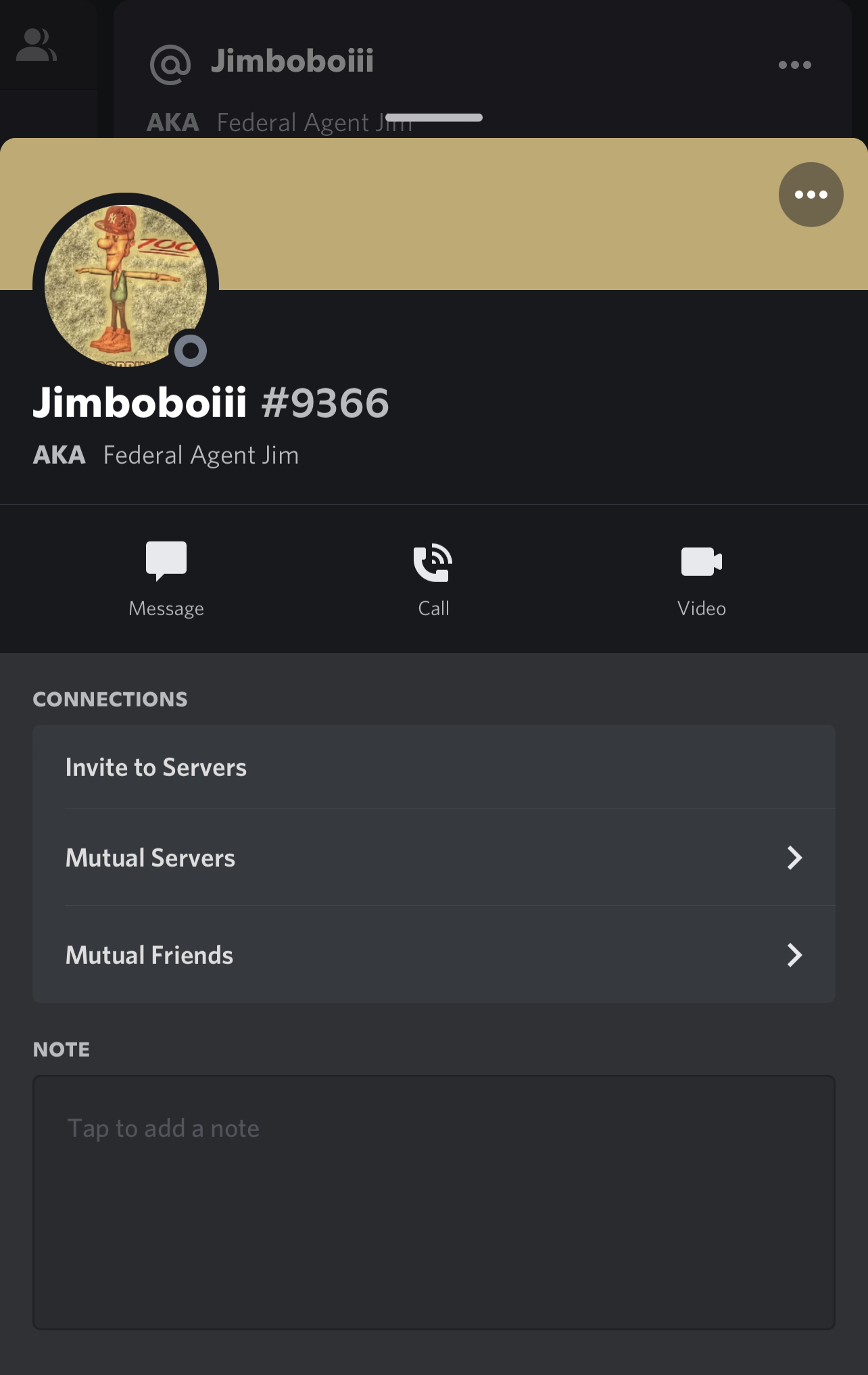The height and width of the screenshot is (1375, 868).
Task: Tap the sheet's drag handle
Action: pyautogui.click(x=434, y=118)
